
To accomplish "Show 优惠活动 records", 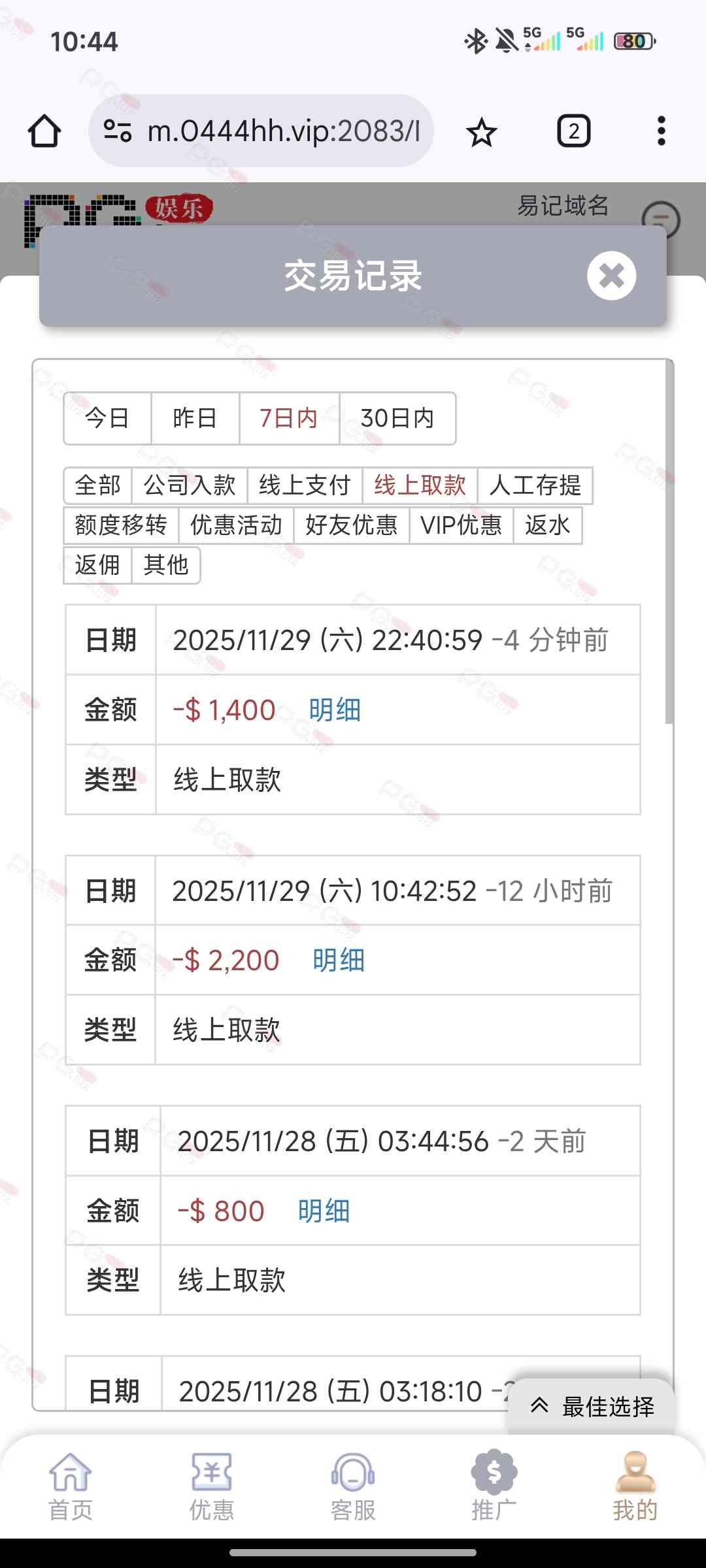I will pos(236,525).
